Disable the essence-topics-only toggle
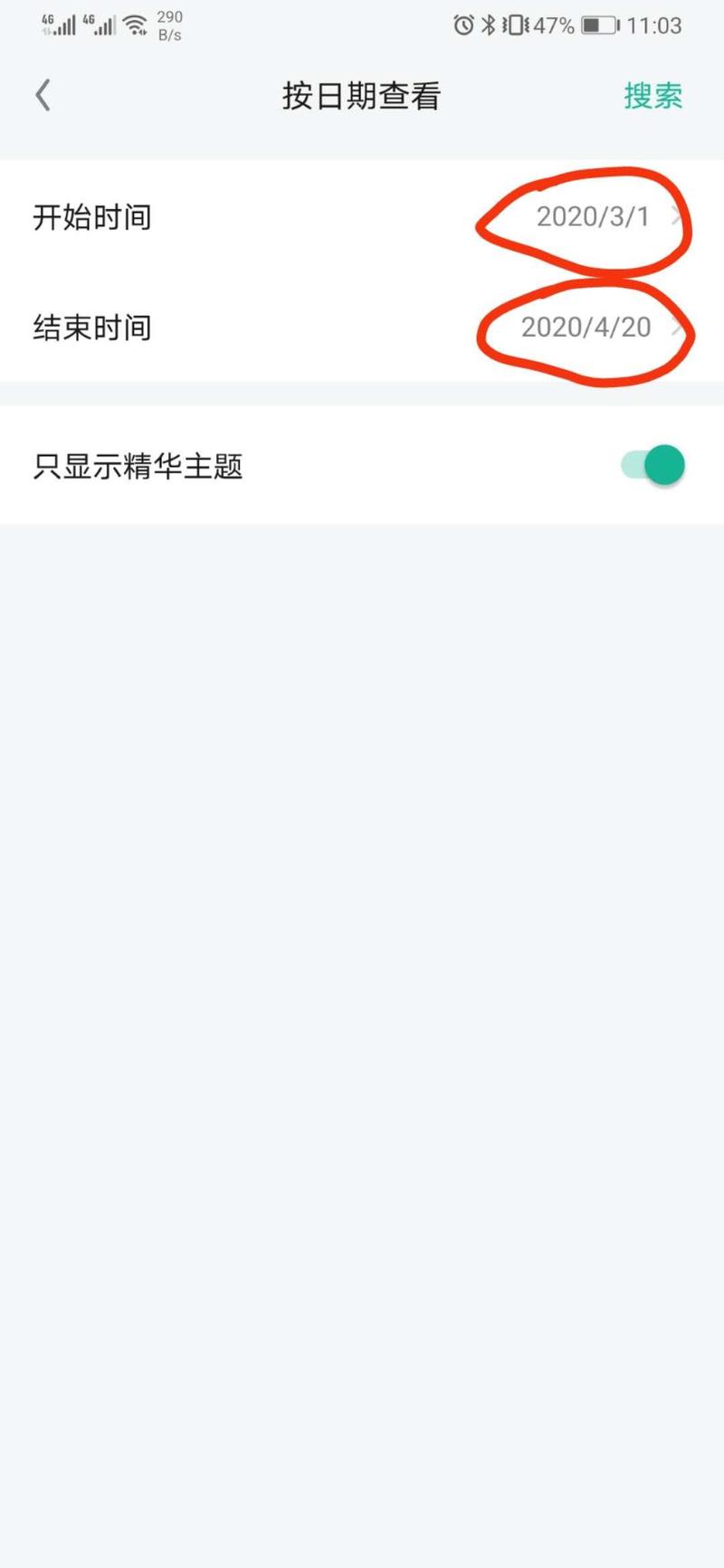The image size is (724, 1568). [x=653, y=465]
